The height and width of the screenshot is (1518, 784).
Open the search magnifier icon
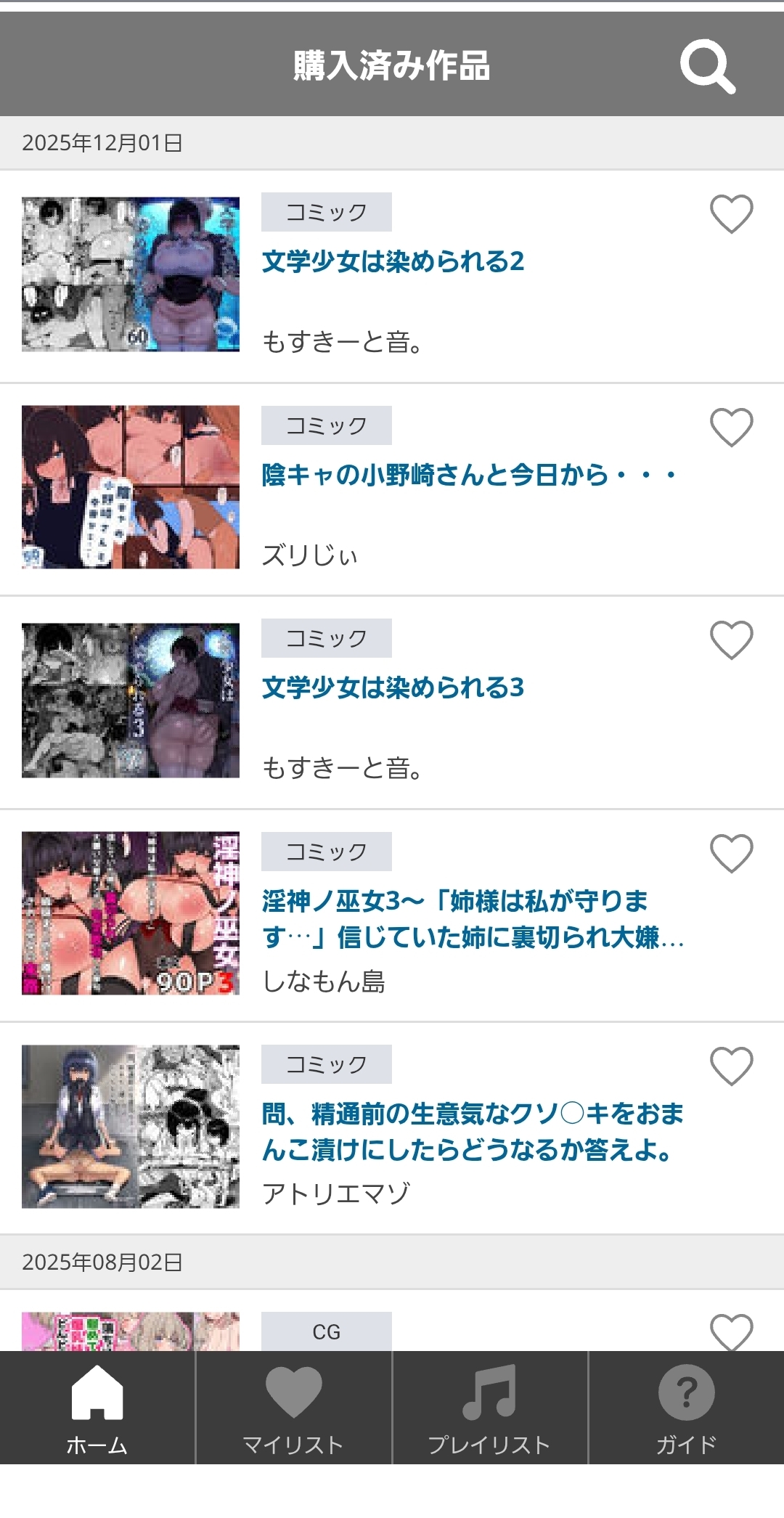pyautogui.click(x=707, y=67)
